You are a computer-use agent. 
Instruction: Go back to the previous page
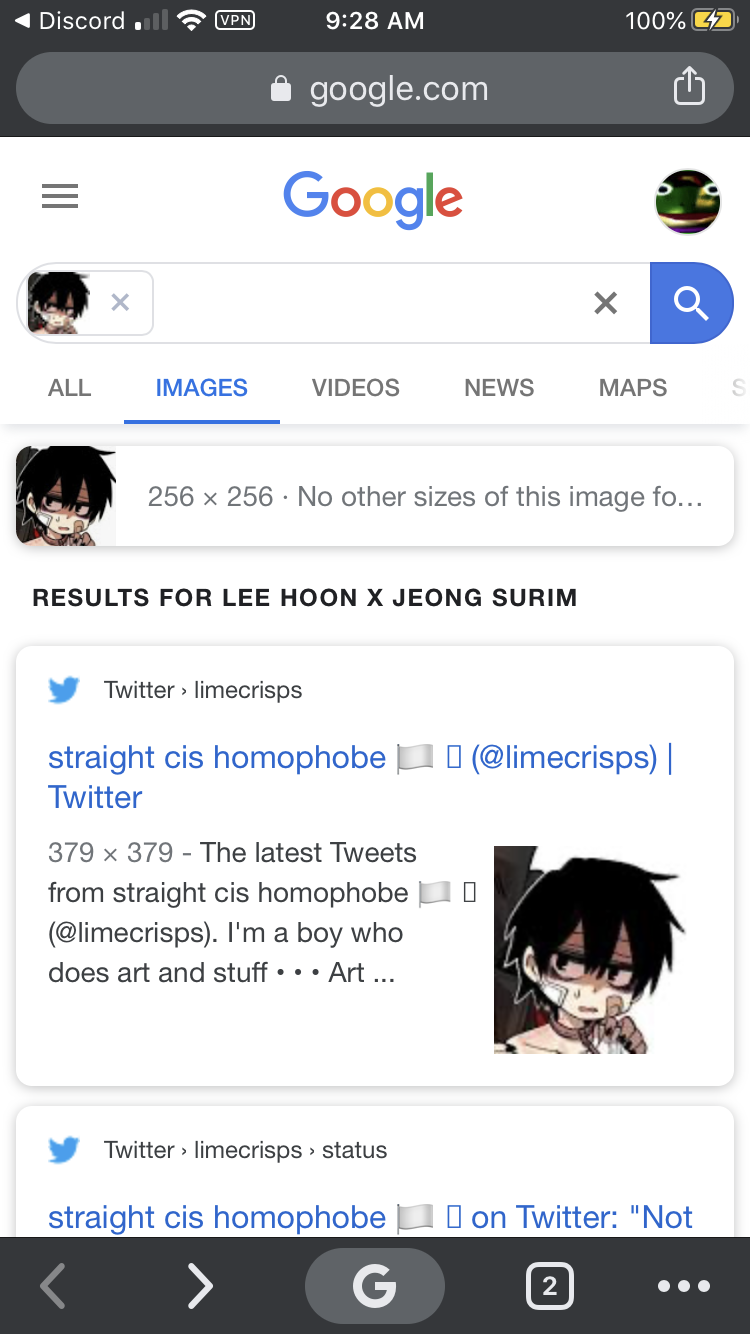click(x=55, y=1286)
